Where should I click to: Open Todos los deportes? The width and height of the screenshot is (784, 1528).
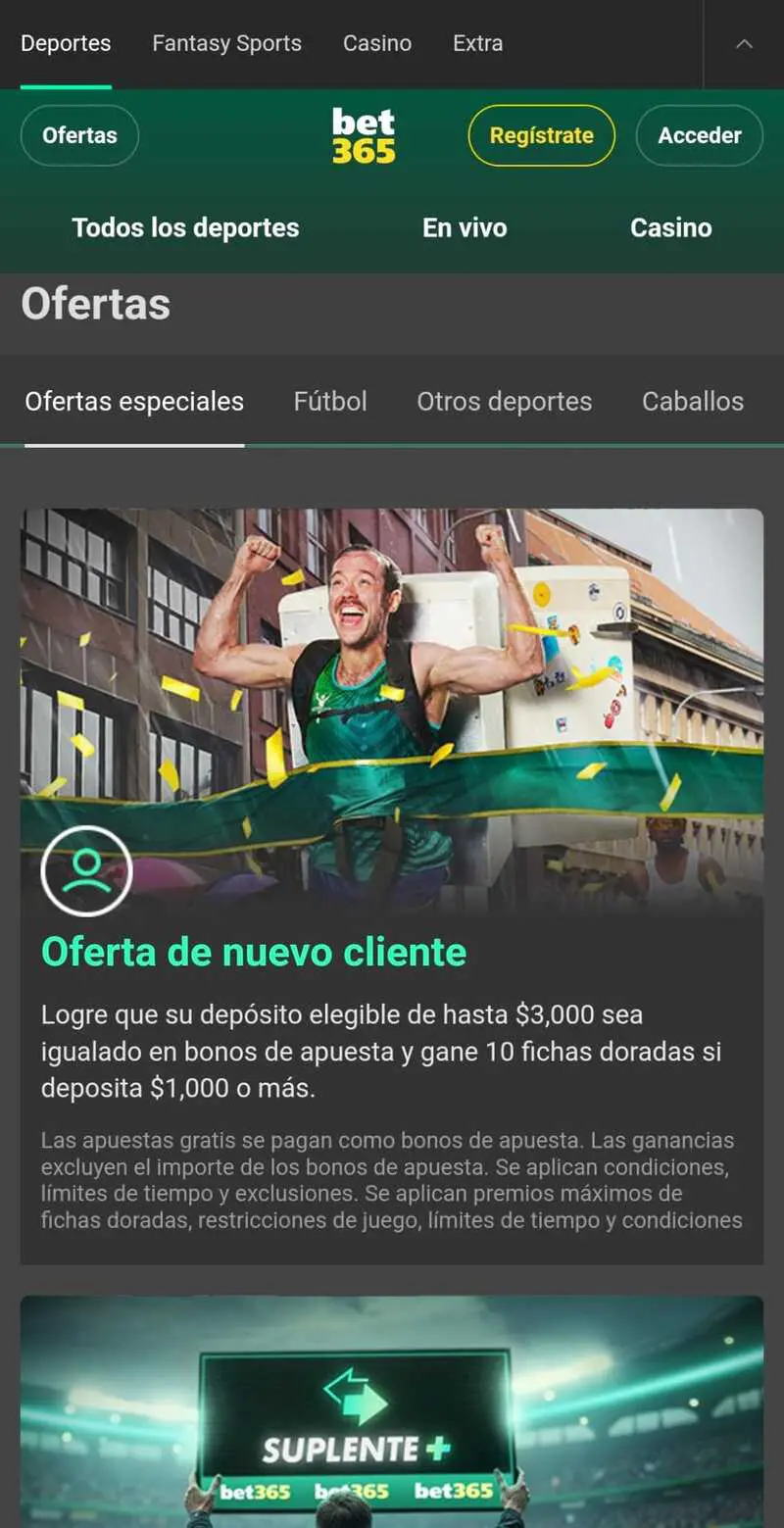(185, 227)
